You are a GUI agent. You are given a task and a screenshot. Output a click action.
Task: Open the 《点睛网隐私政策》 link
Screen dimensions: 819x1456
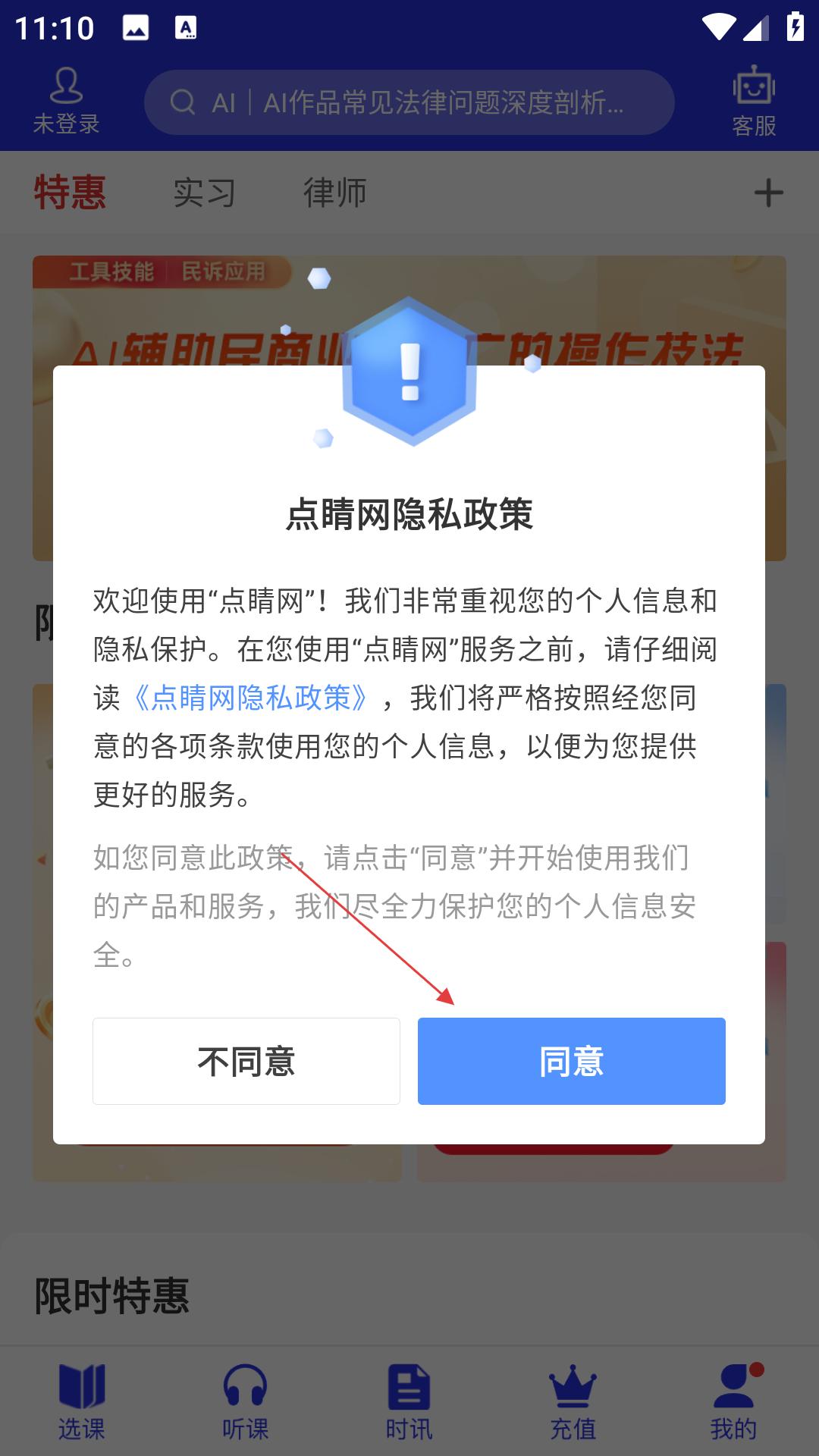(251, 698)
